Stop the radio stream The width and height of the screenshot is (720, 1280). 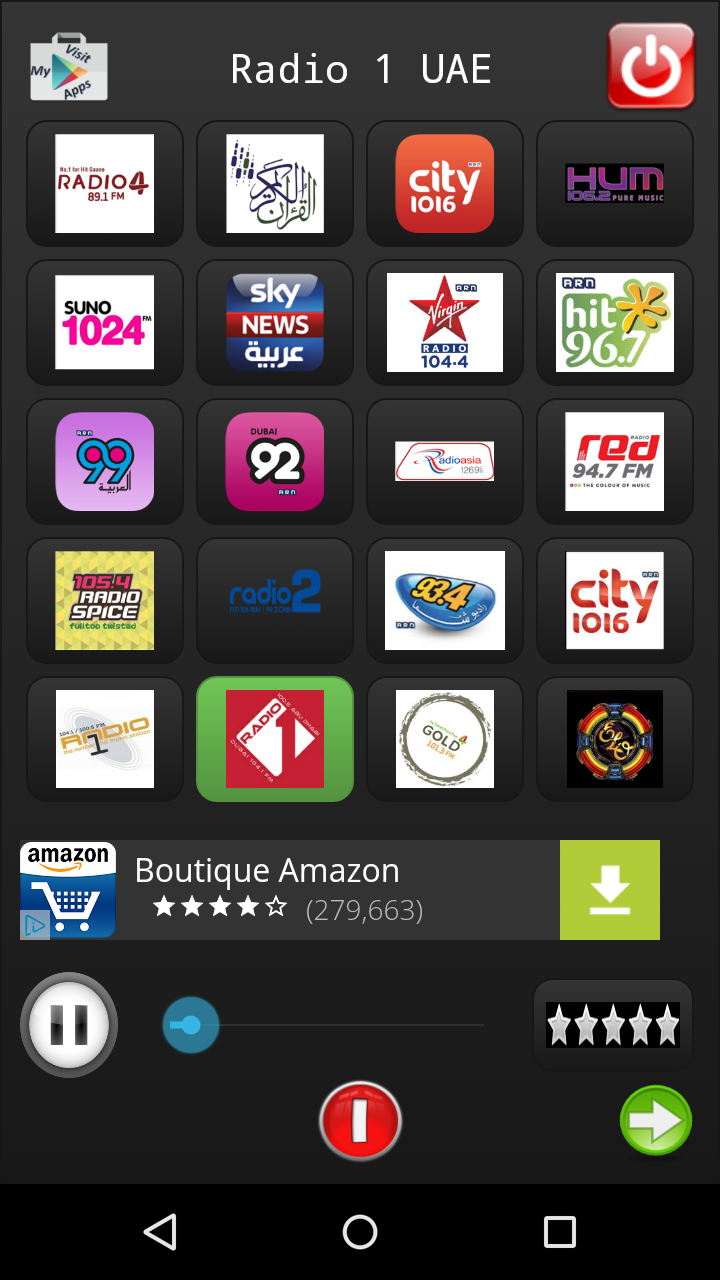[x=360, y=1120]
